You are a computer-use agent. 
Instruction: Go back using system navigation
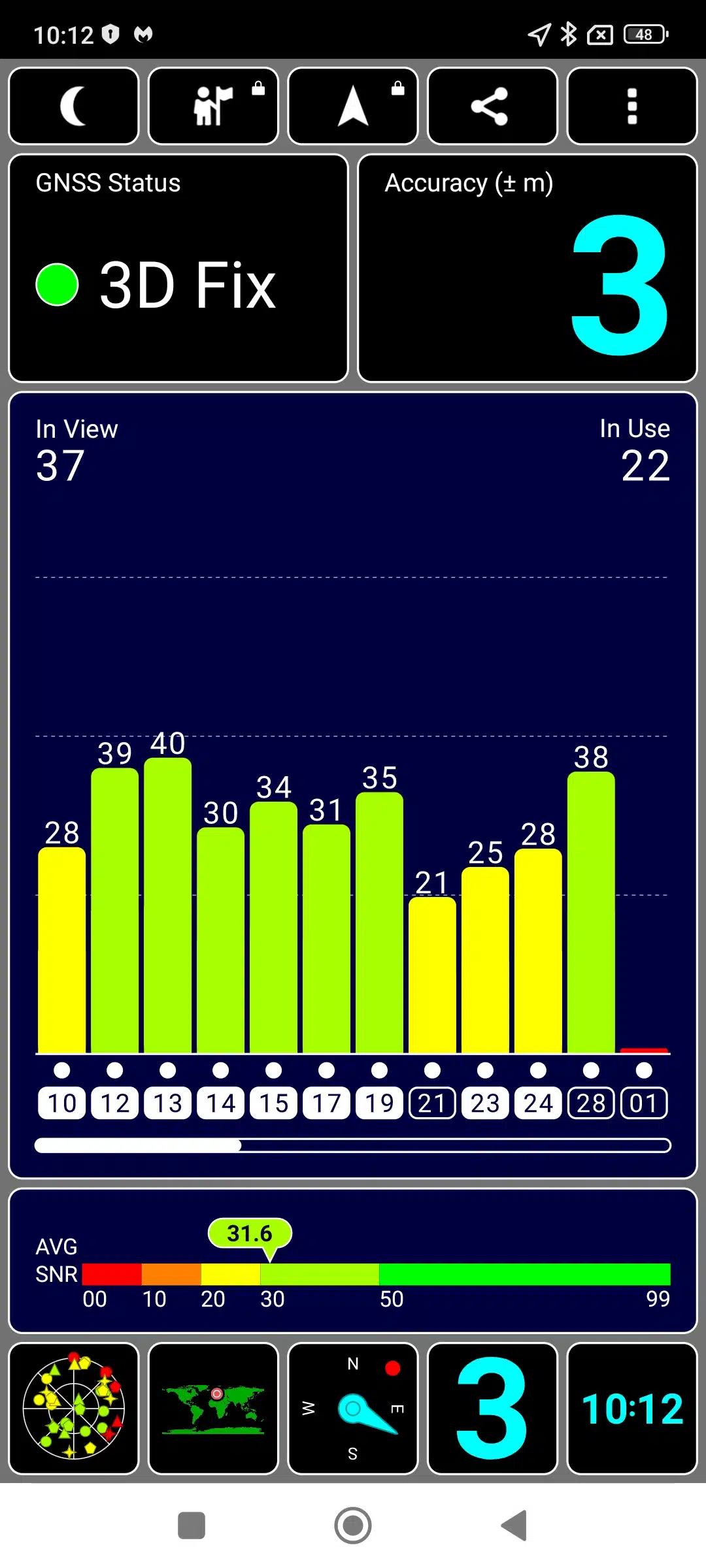tap(514, 1526)
